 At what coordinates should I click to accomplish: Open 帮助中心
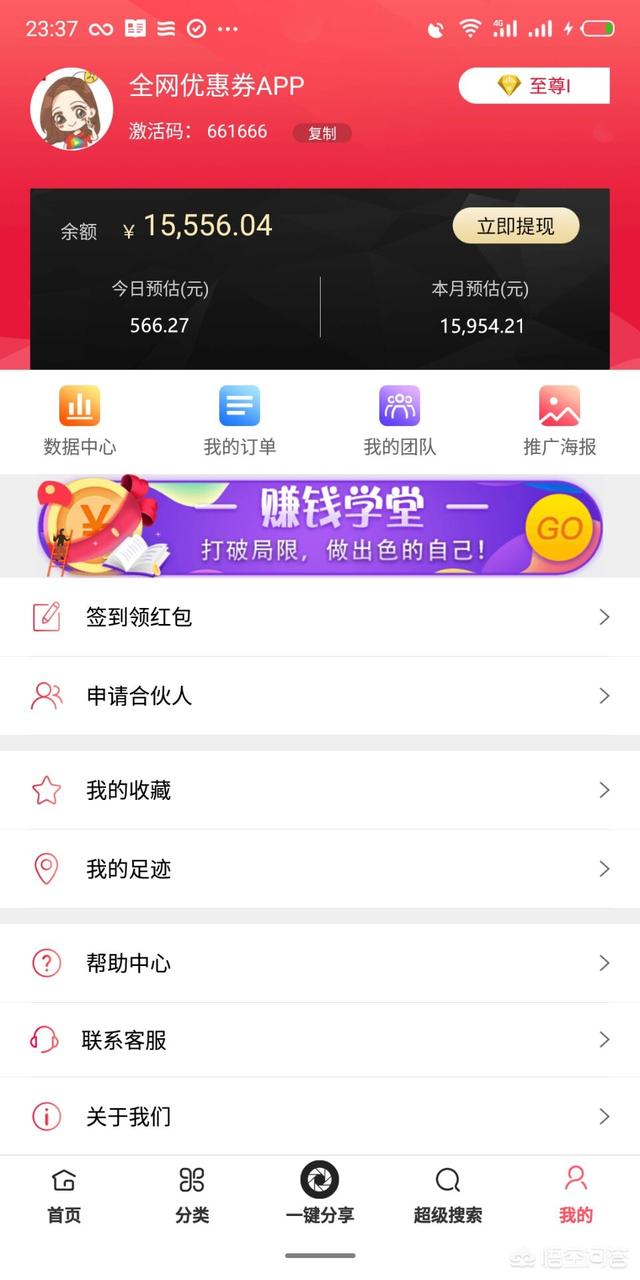pyautogui.click(x=320, y=963)
